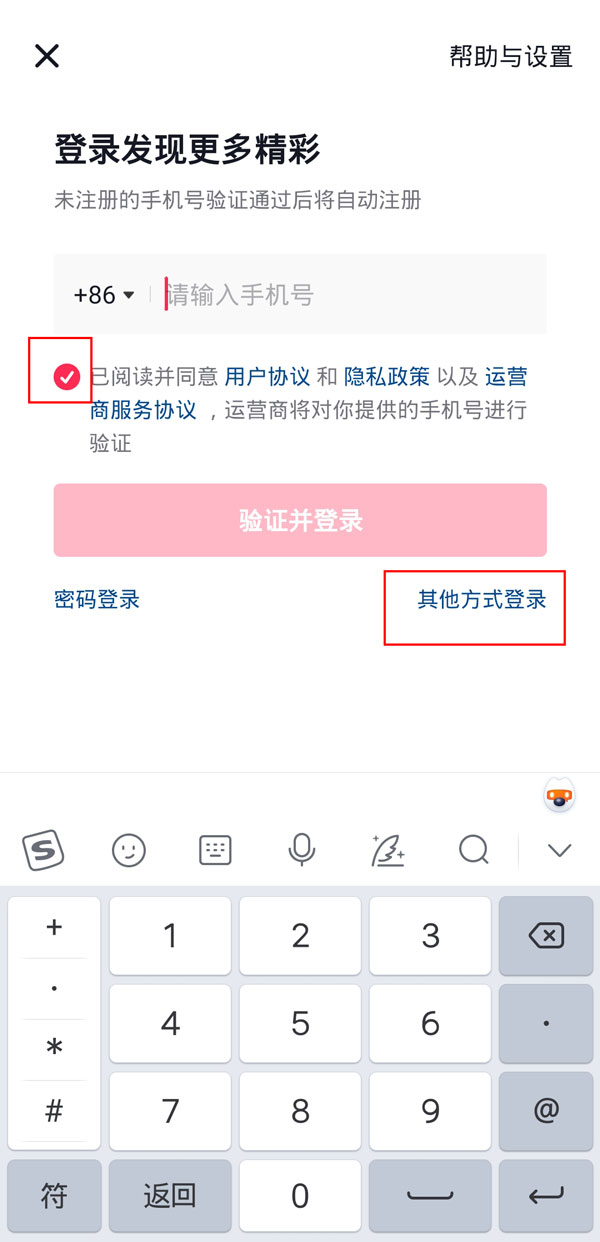Uncheck the agreement checkbox
This screenshot has height=1242, width=600.
[66, 377]
